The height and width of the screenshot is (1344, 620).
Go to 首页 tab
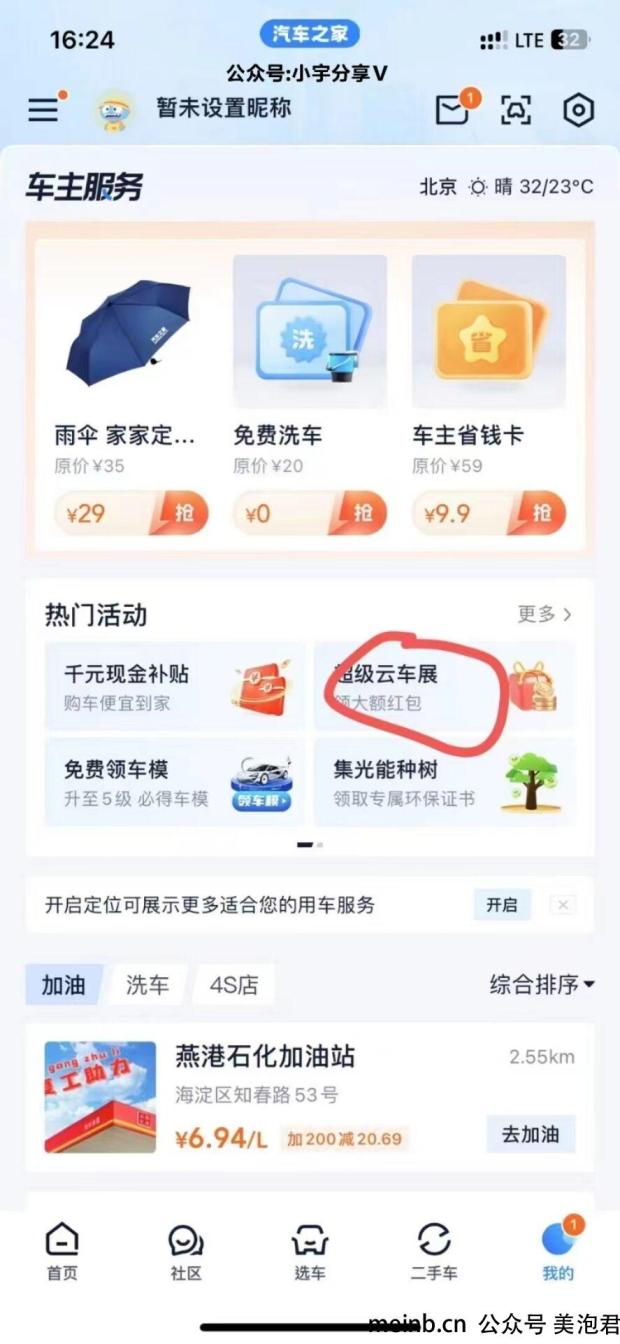click(x=62, y=1253)
